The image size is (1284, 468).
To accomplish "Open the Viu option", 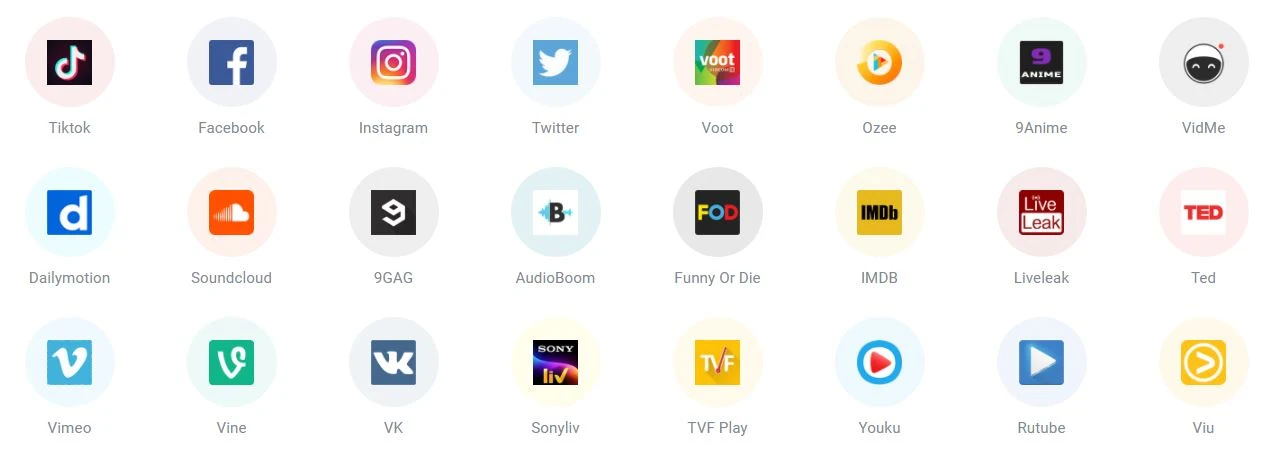I will pyautogui.click(x=1203, y=363).
